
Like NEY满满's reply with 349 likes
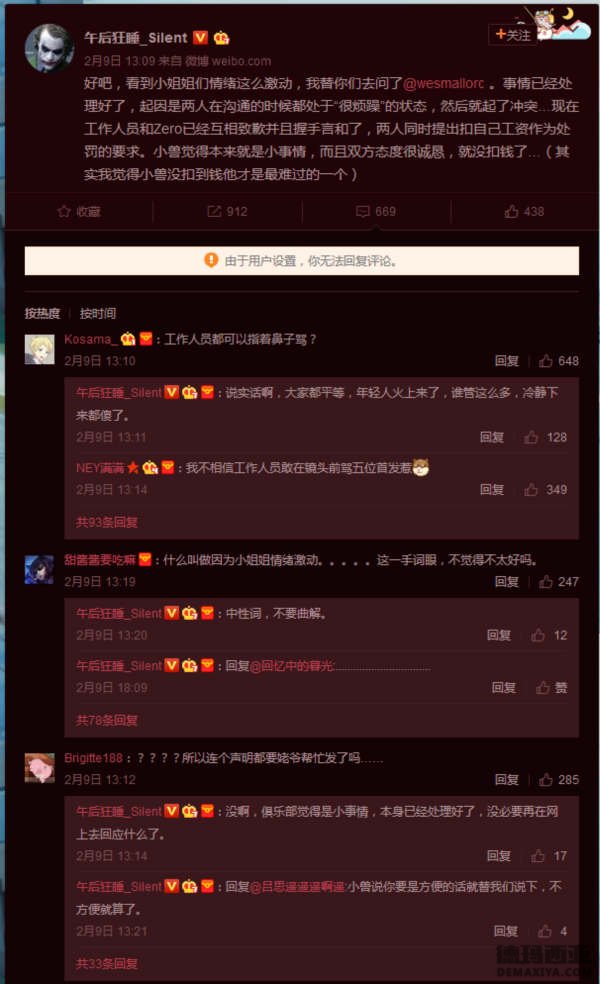click(547, 490)
